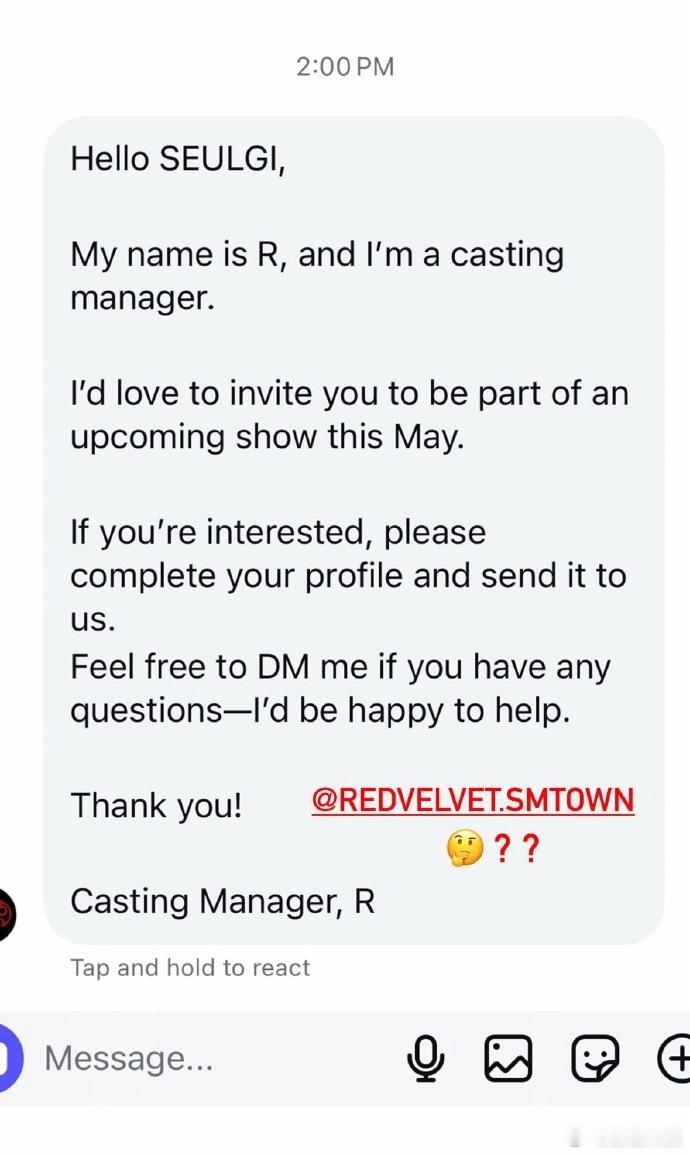Open the sticker picker icon
Screen dimensions: 690x1155
pyautogui.click(x=595, y=1059)
